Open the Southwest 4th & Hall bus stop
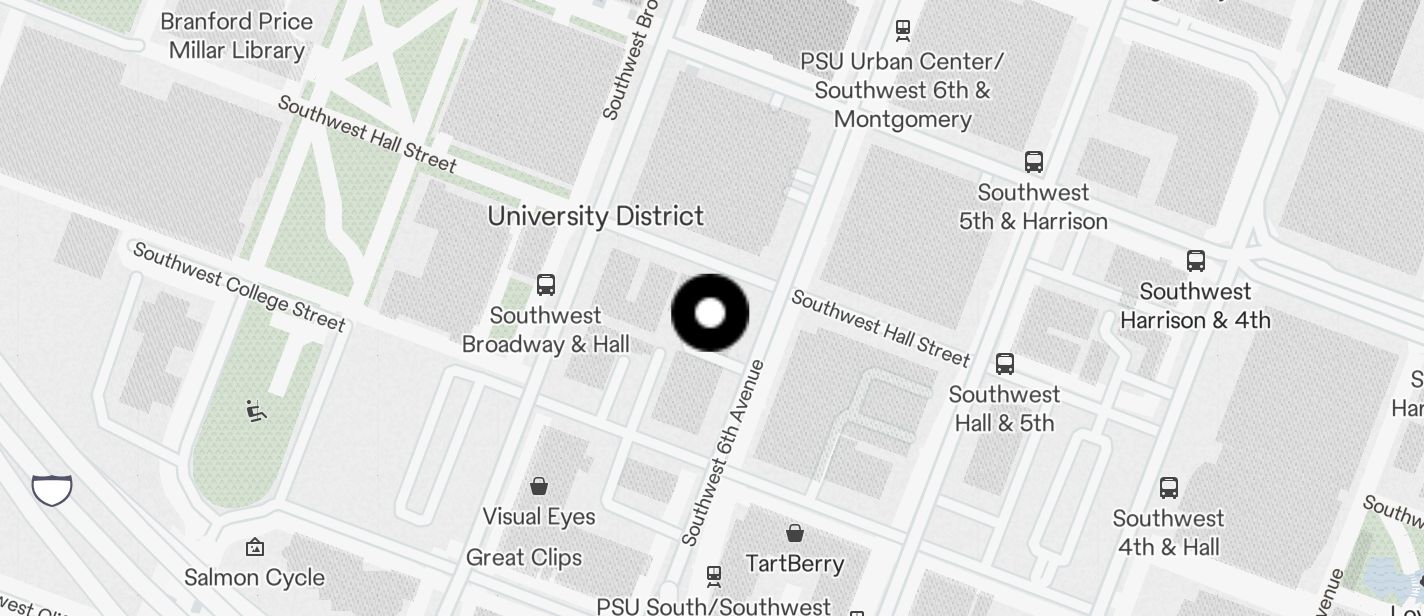Screen dimensions: 1424x616 click(x=1168, y=488)
